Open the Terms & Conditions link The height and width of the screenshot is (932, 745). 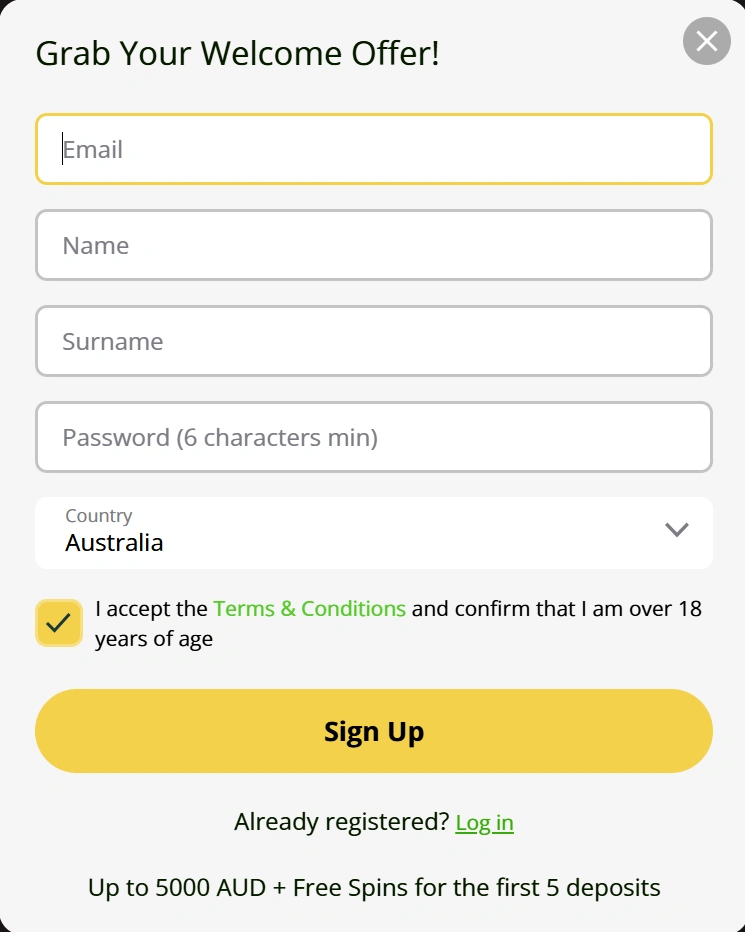tap(309, 608)
